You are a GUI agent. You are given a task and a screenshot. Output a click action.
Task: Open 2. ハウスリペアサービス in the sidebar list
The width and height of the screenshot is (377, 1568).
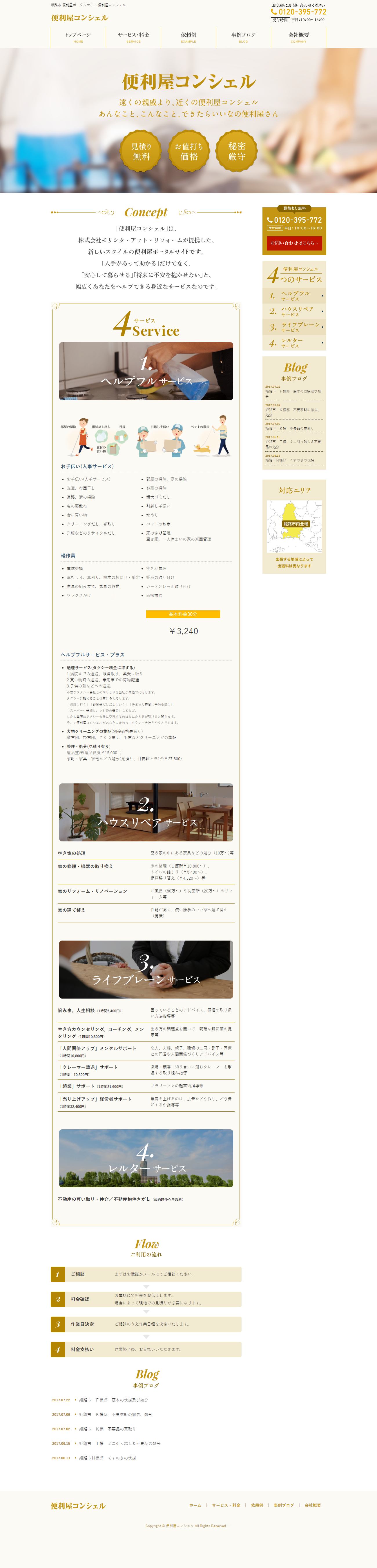(295, 312)
